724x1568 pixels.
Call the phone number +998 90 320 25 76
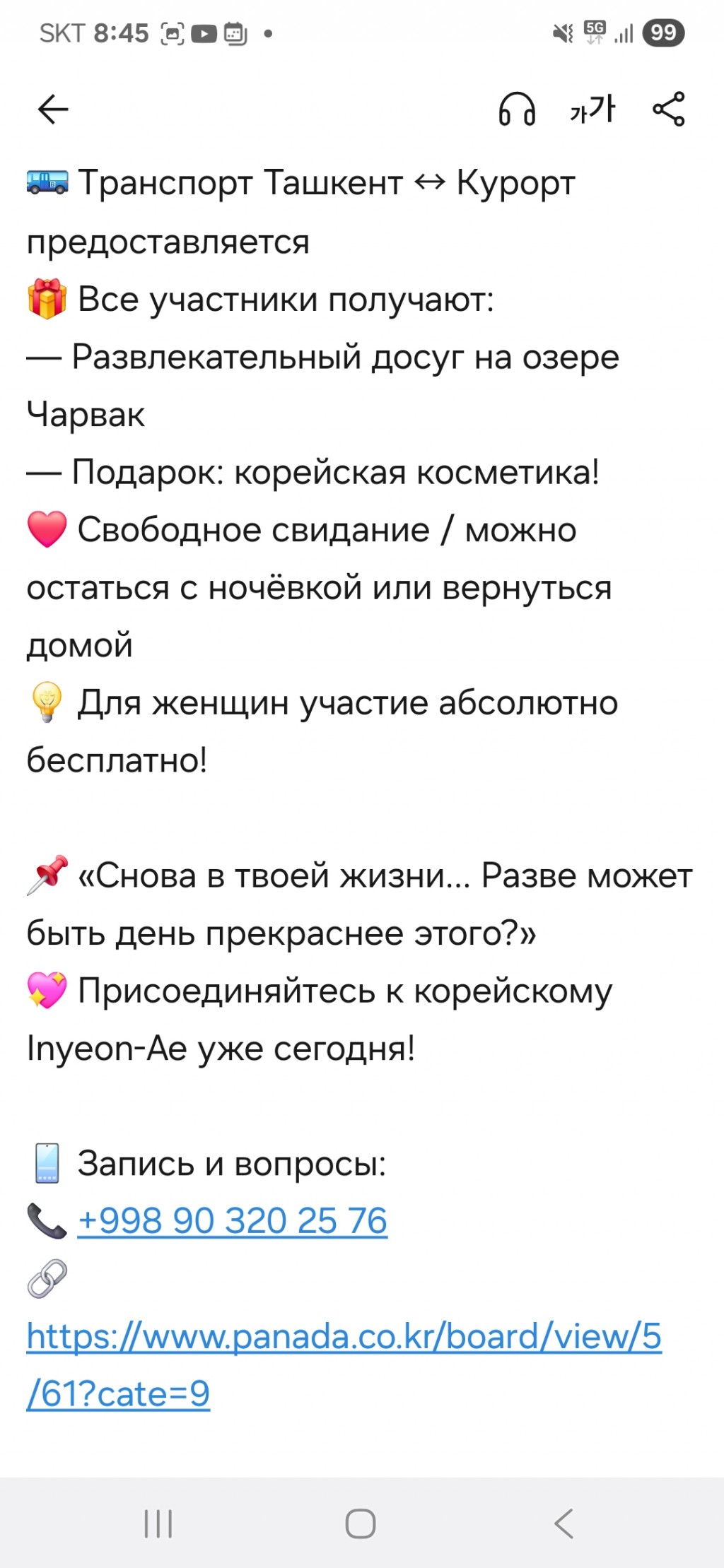233,1221
